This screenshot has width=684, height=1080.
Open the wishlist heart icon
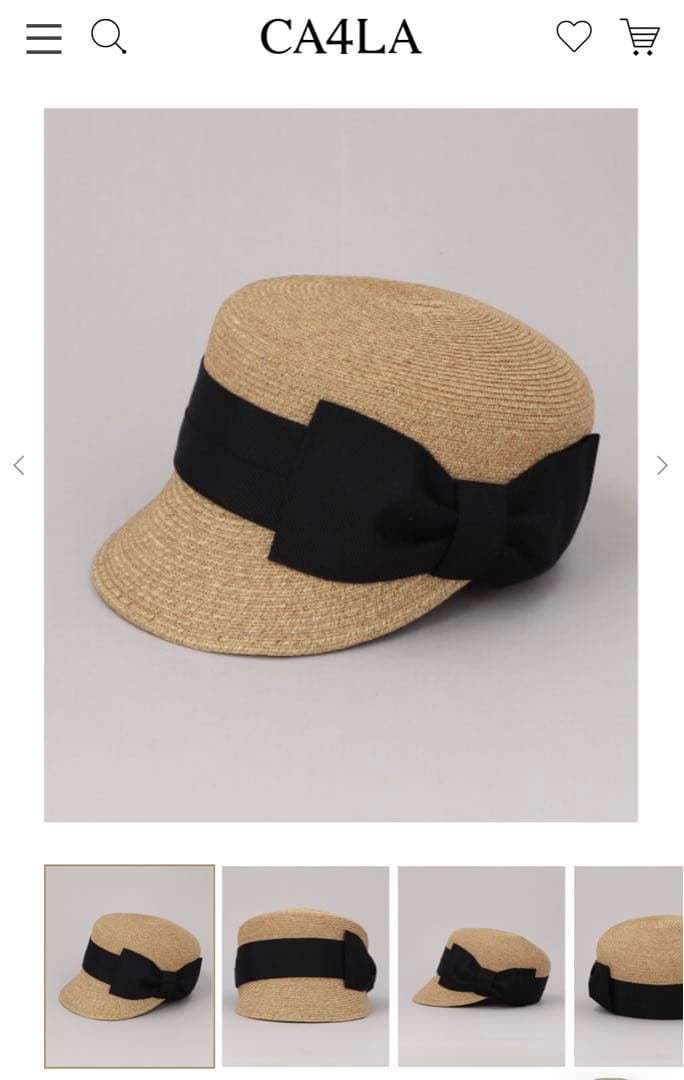[x=574, y=37]
